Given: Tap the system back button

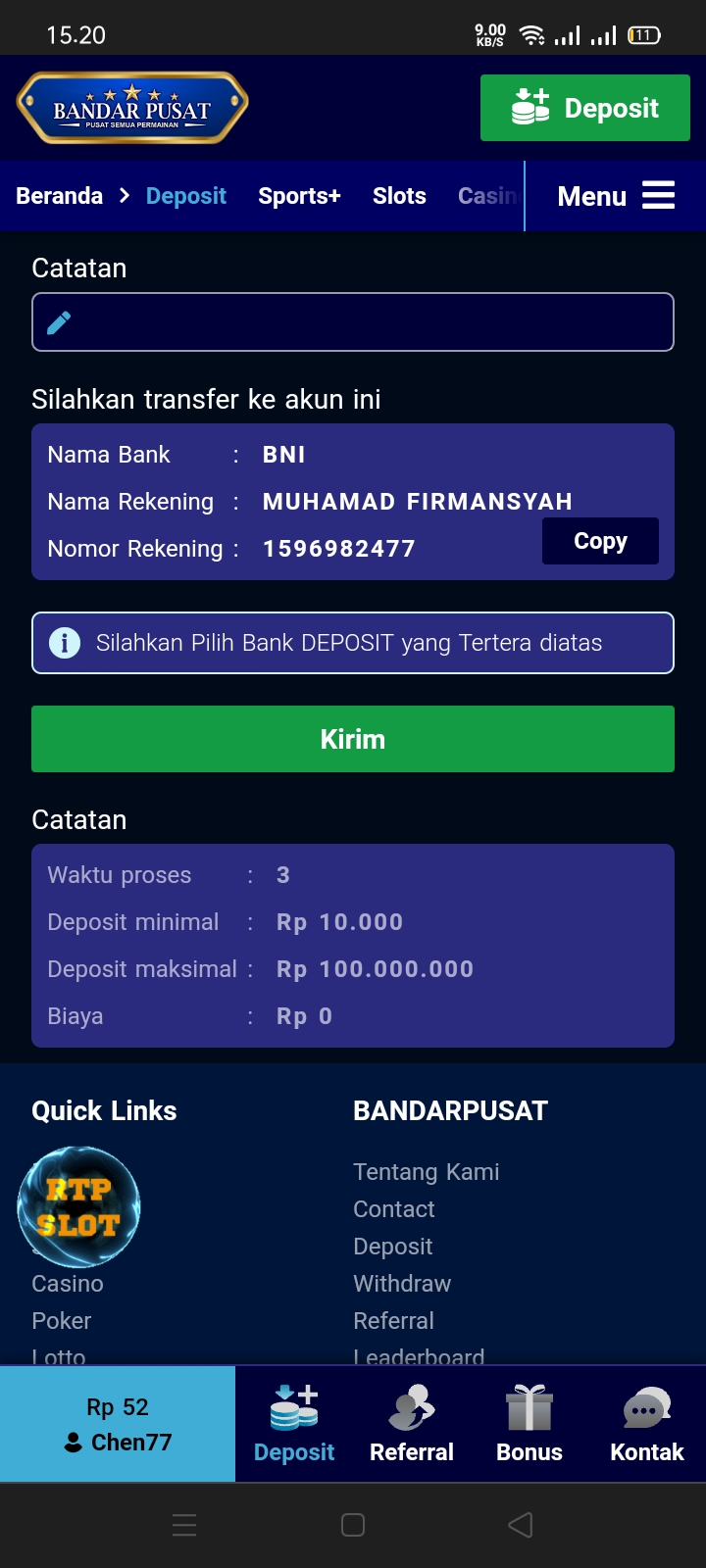Looking at the screenshot, I should 521,1525.
